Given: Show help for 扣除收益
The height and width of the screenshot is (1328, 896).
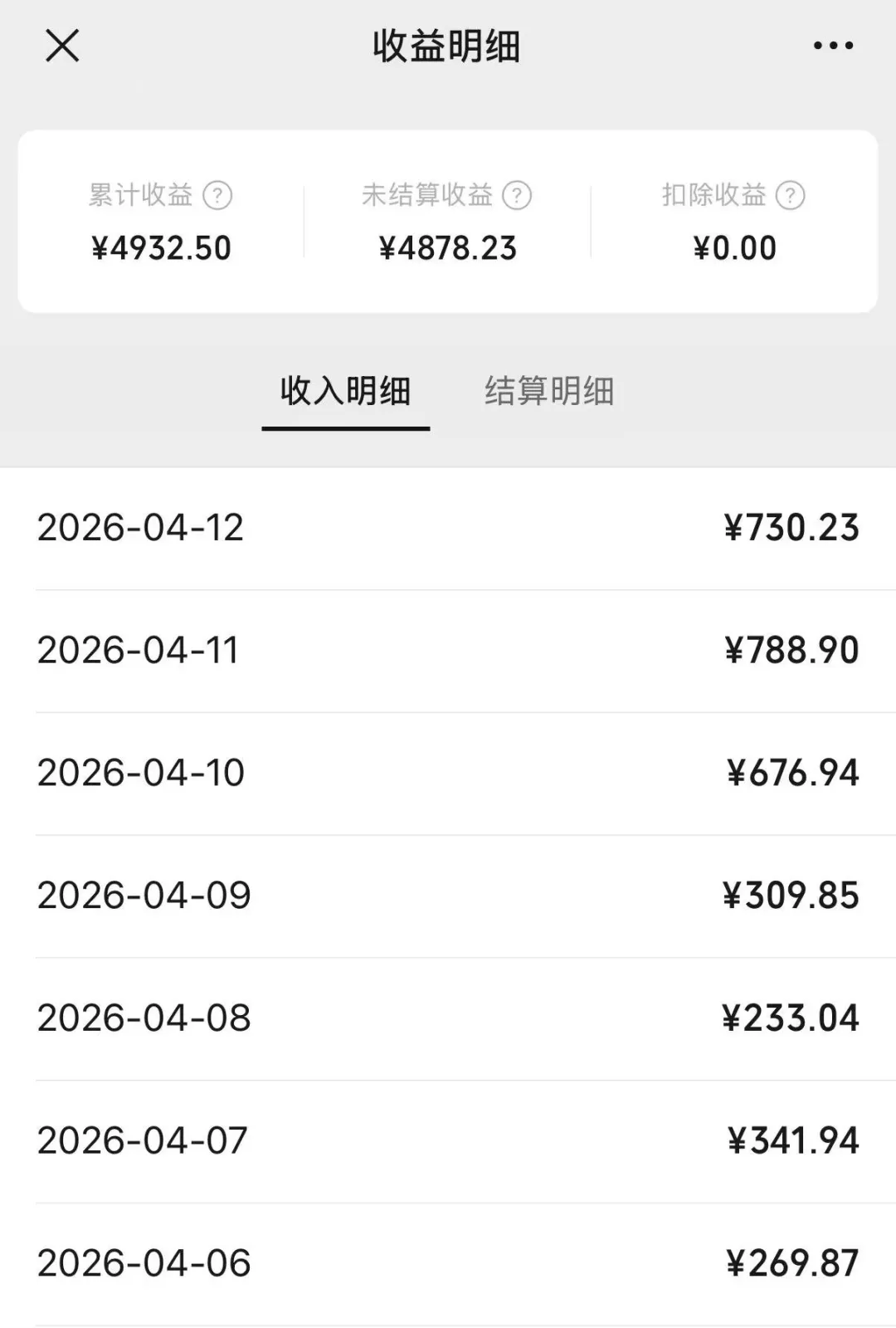Looking at the screenshot, I should click(790, 196).
